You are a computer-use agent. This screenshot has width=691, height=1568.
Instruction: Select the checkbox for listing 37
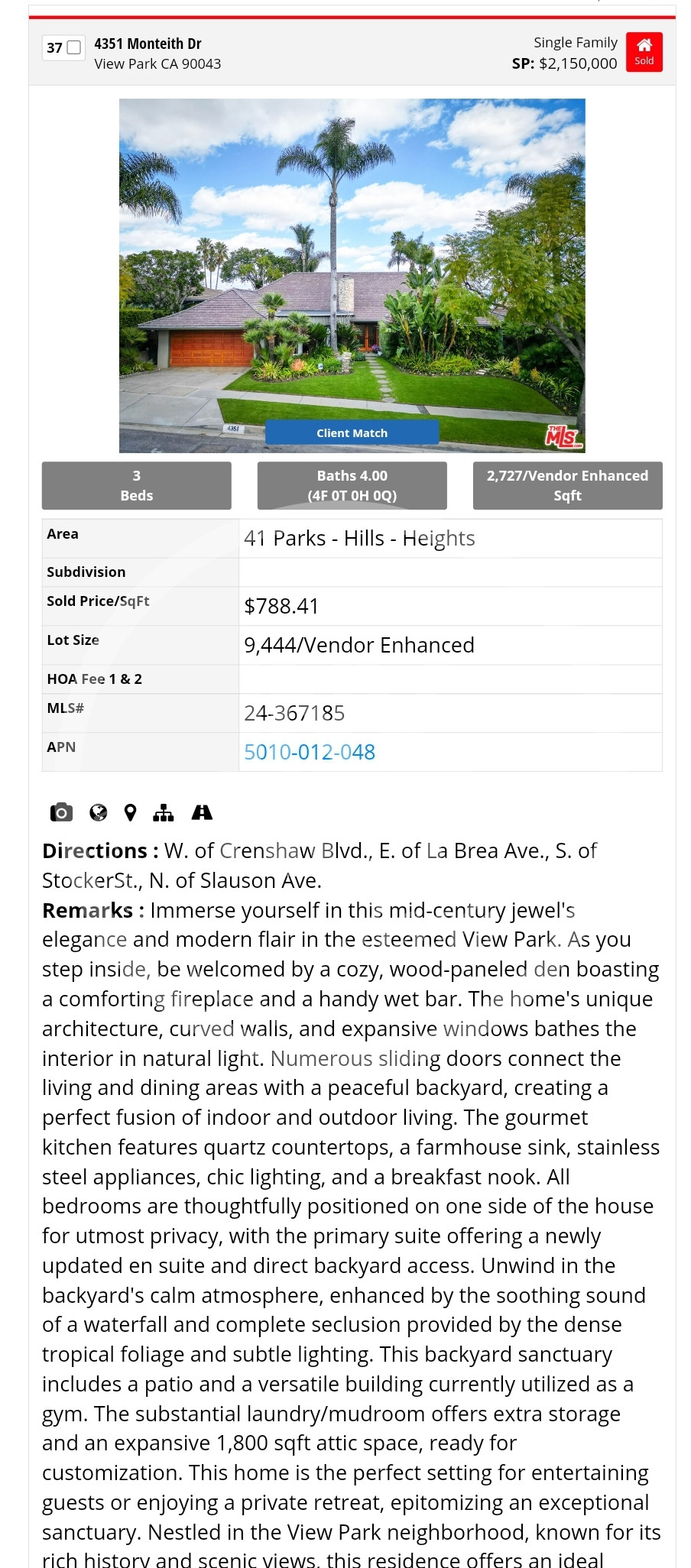pyautogui.click(x=74, y=47)
